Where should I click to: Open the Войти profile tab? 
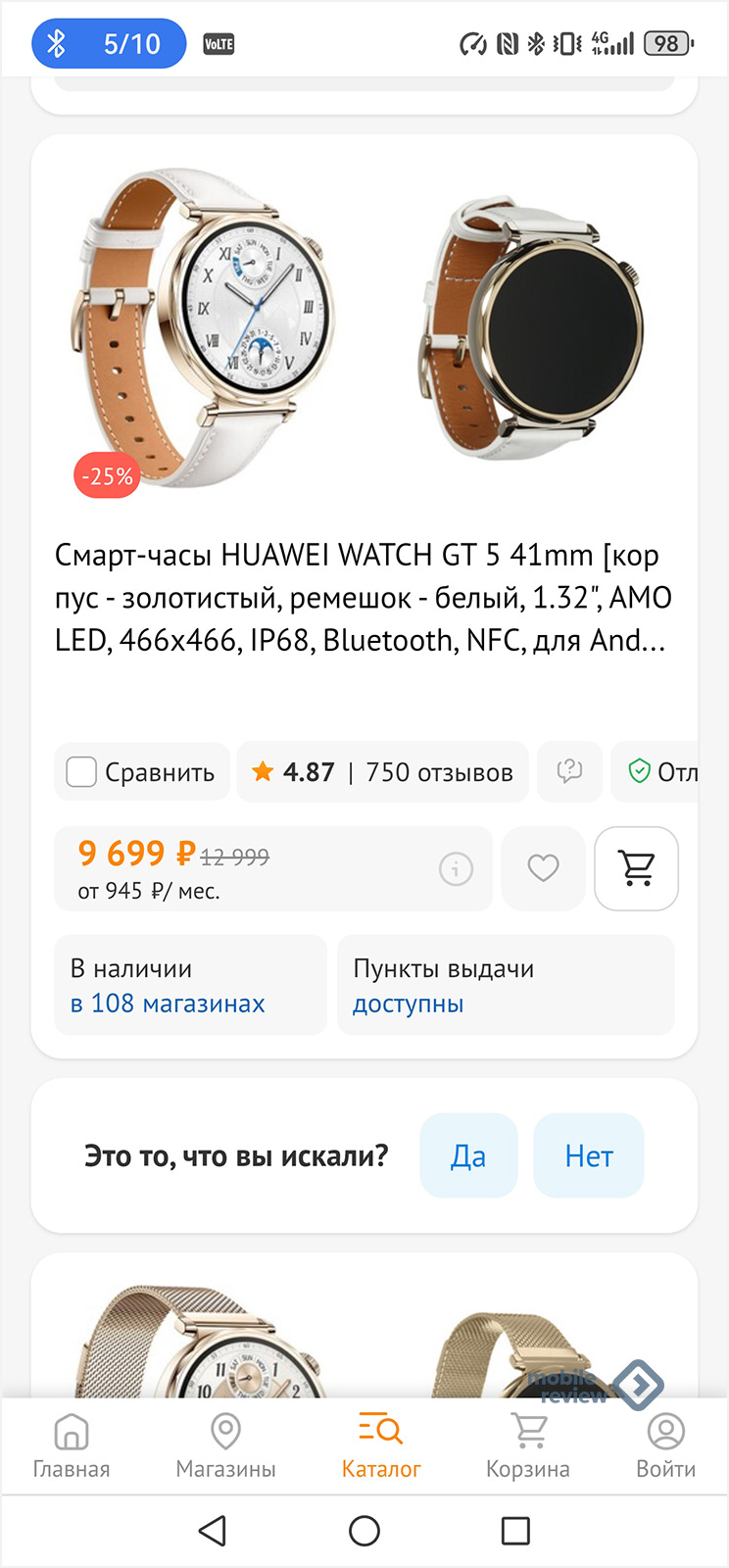tap(665, 1445)
